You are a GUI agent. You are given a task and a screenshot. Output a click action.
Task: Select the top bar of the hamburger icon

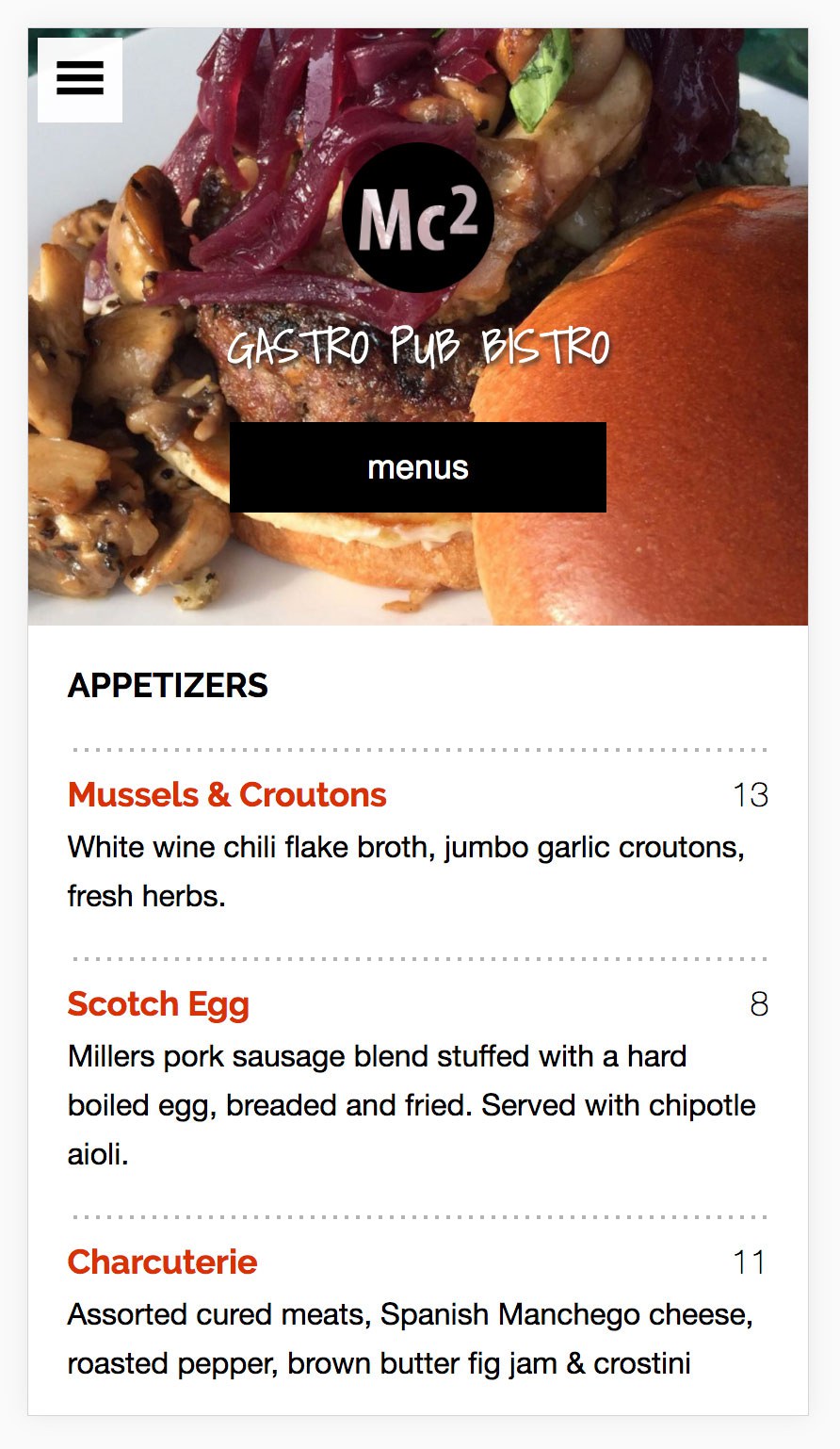pyautogui.click(x=80, y=64)
